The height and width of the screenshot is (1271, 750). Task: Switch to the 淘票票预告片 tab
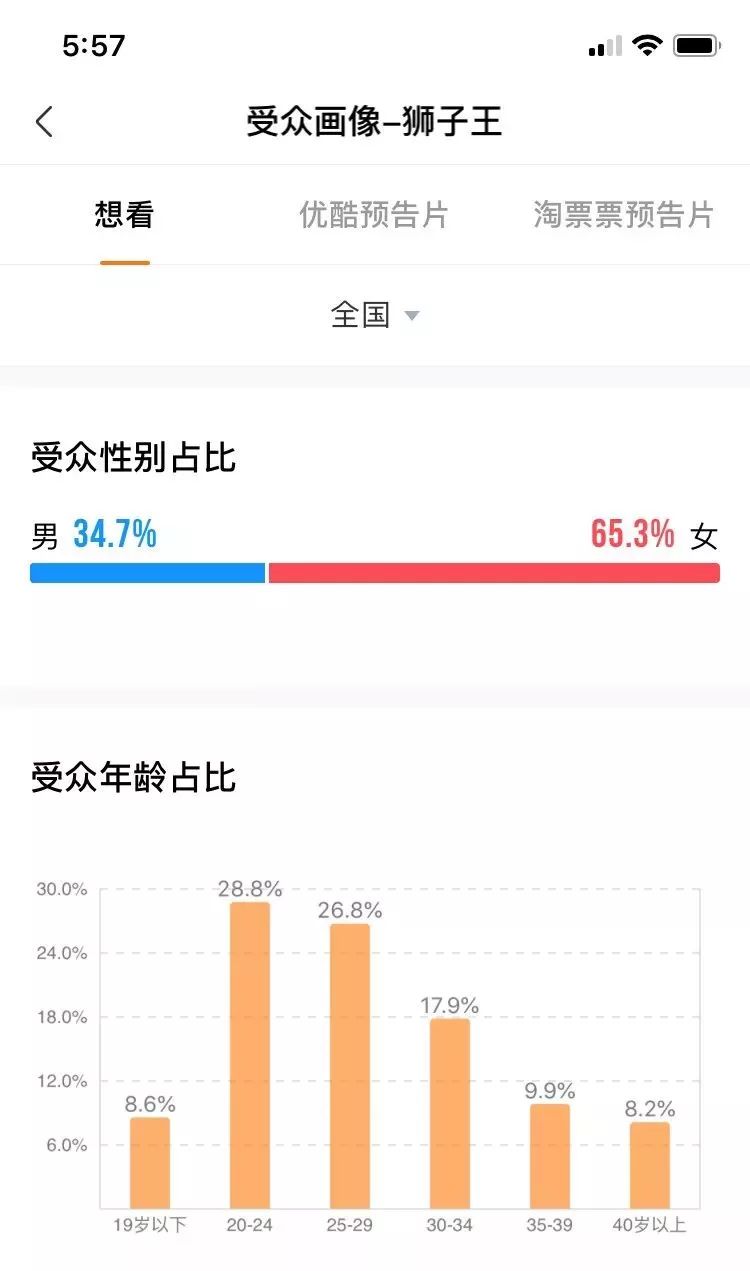(x=623, y=215)
